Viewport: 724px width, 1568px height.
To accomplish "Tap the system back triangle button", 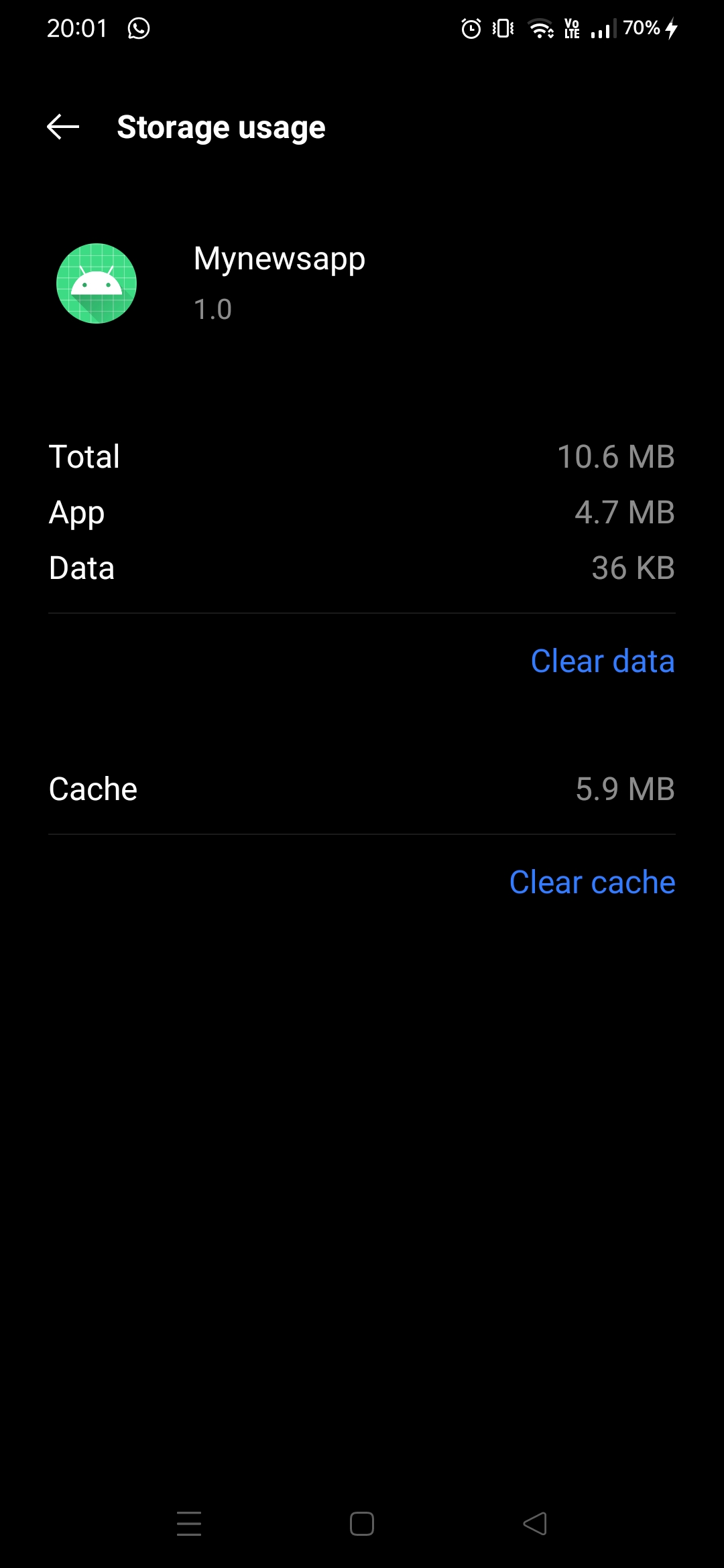I will 535,1523.
